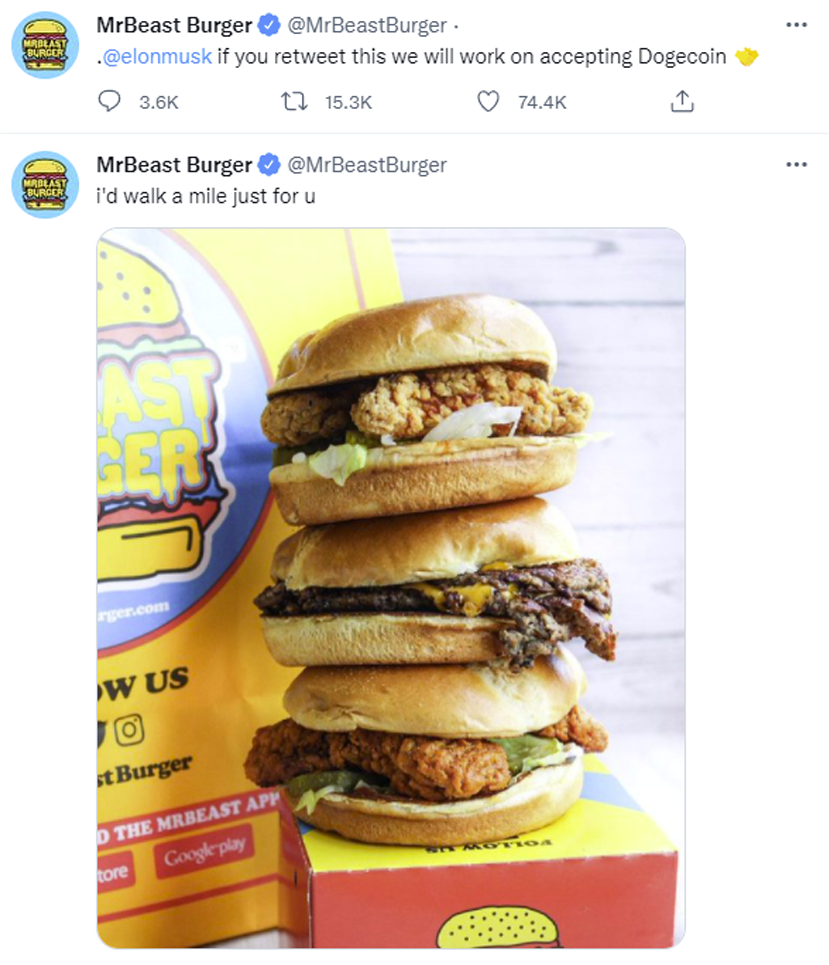The image size is (829, 965).
Task: Open the stacked burgers photo
Action: tap(391, 588)
